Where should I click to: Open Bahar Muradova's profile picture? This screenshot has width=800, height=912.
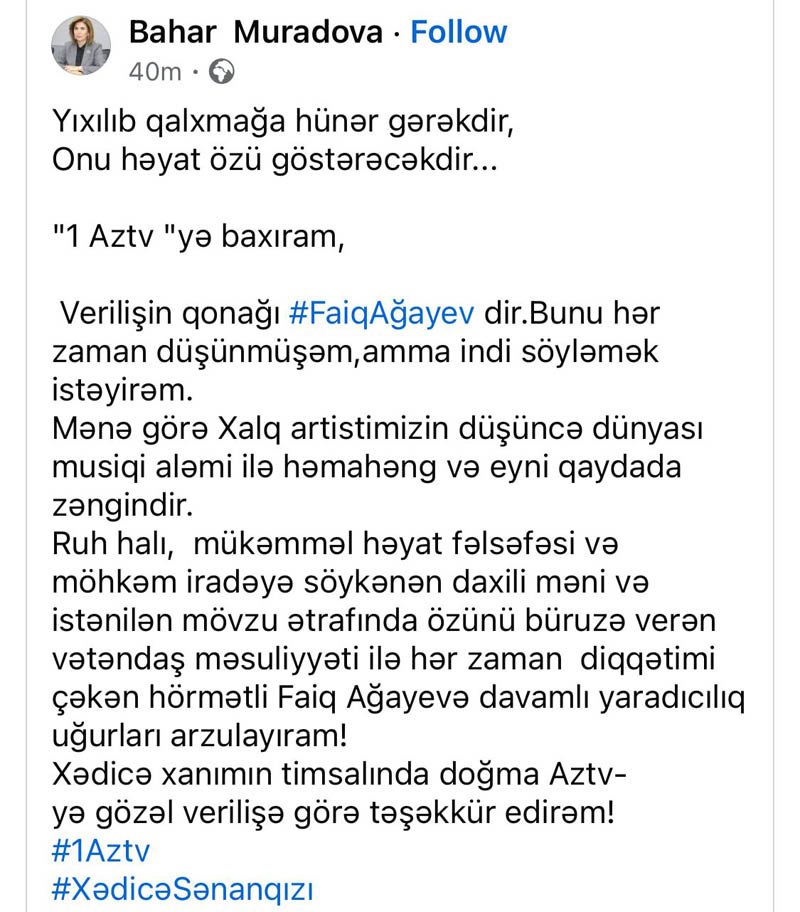[x=81, y=45]
